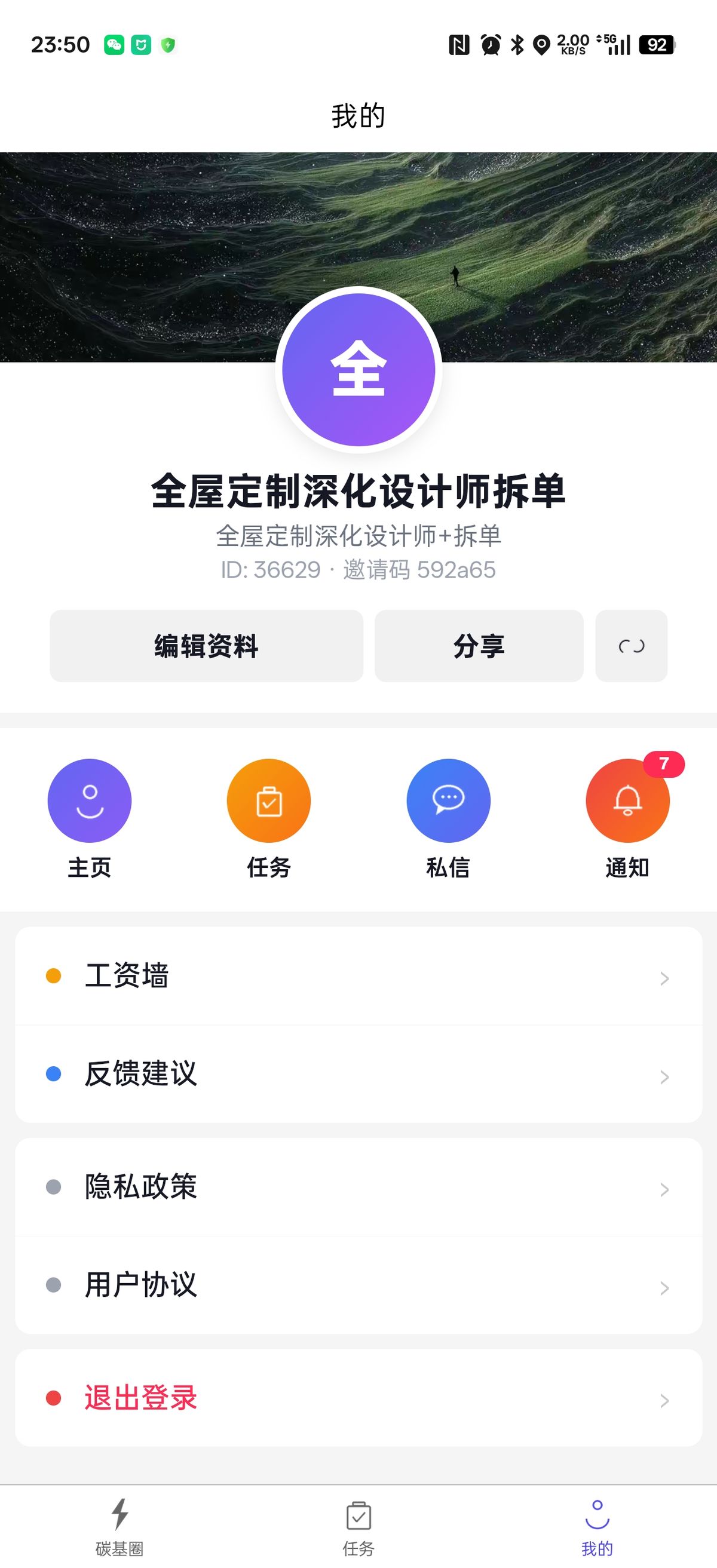
Task: Open 私信 private messages
Action: pyautogui.click(x=449, y=801)
